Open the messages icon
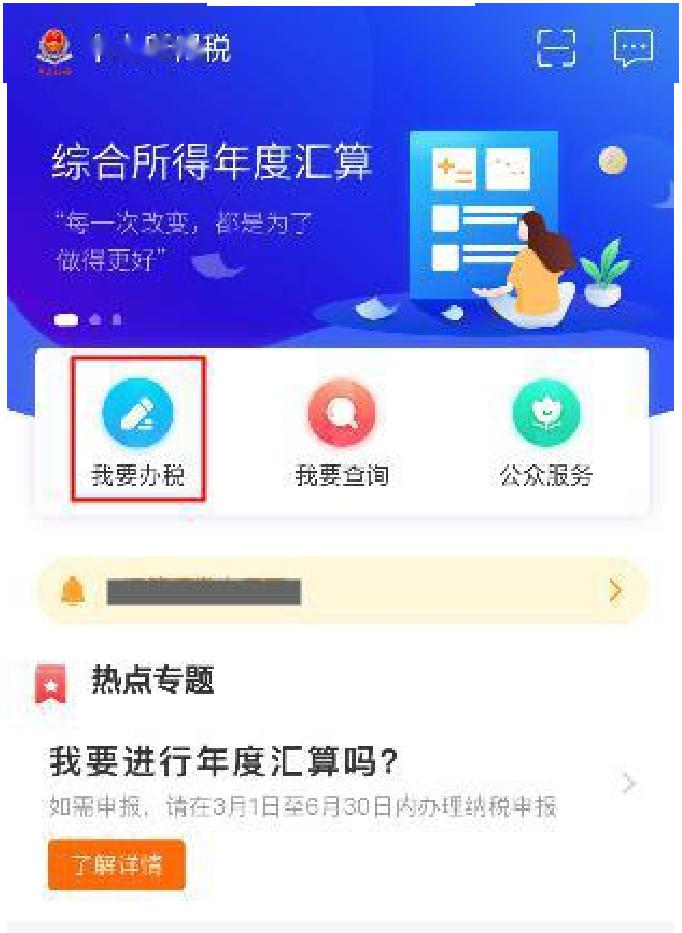Screen dimensions: 682x933 click(x=633, y=47)
